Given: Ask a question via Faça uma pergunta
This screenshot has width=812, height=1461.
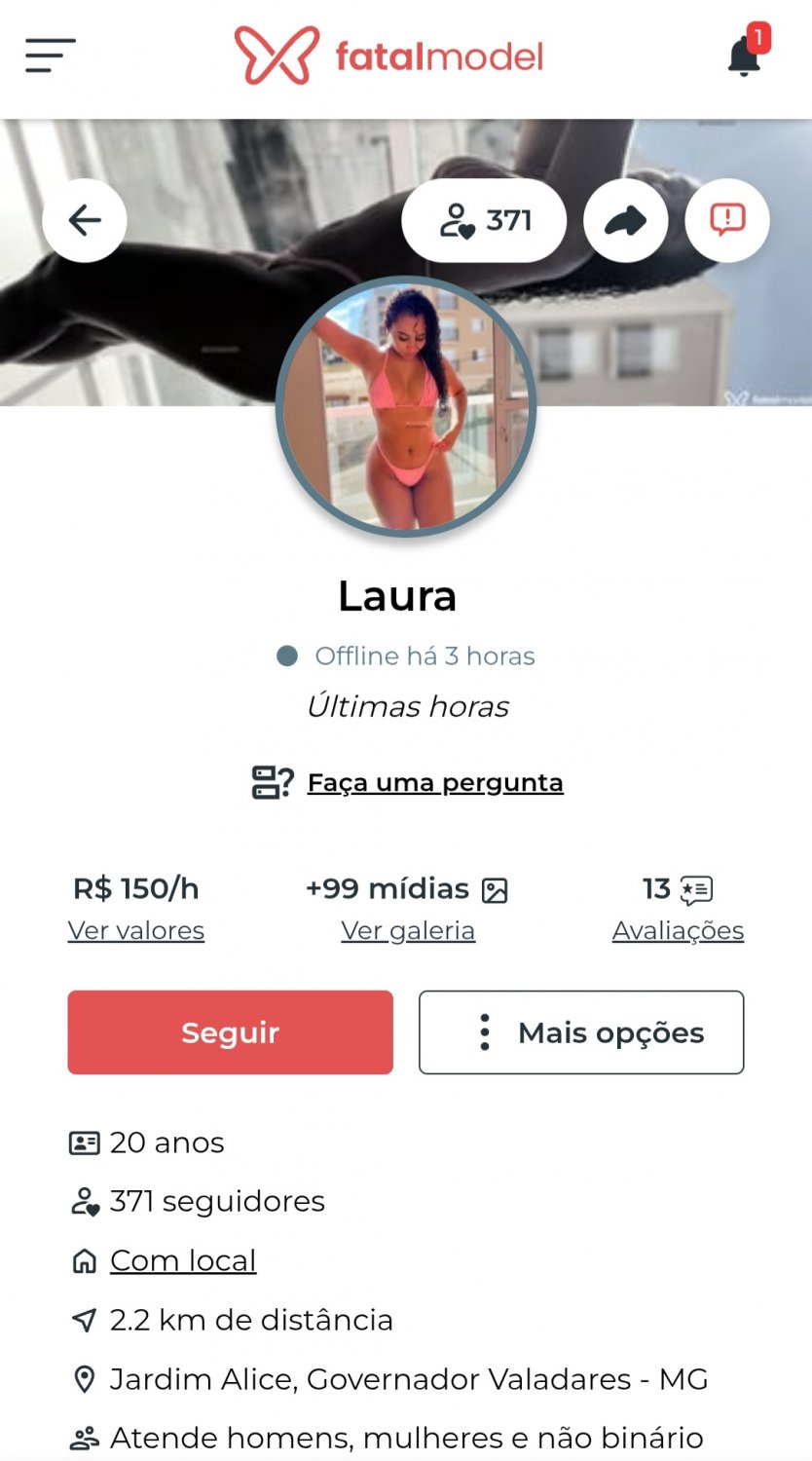Looking at the screenshot, I should (435, 781).
